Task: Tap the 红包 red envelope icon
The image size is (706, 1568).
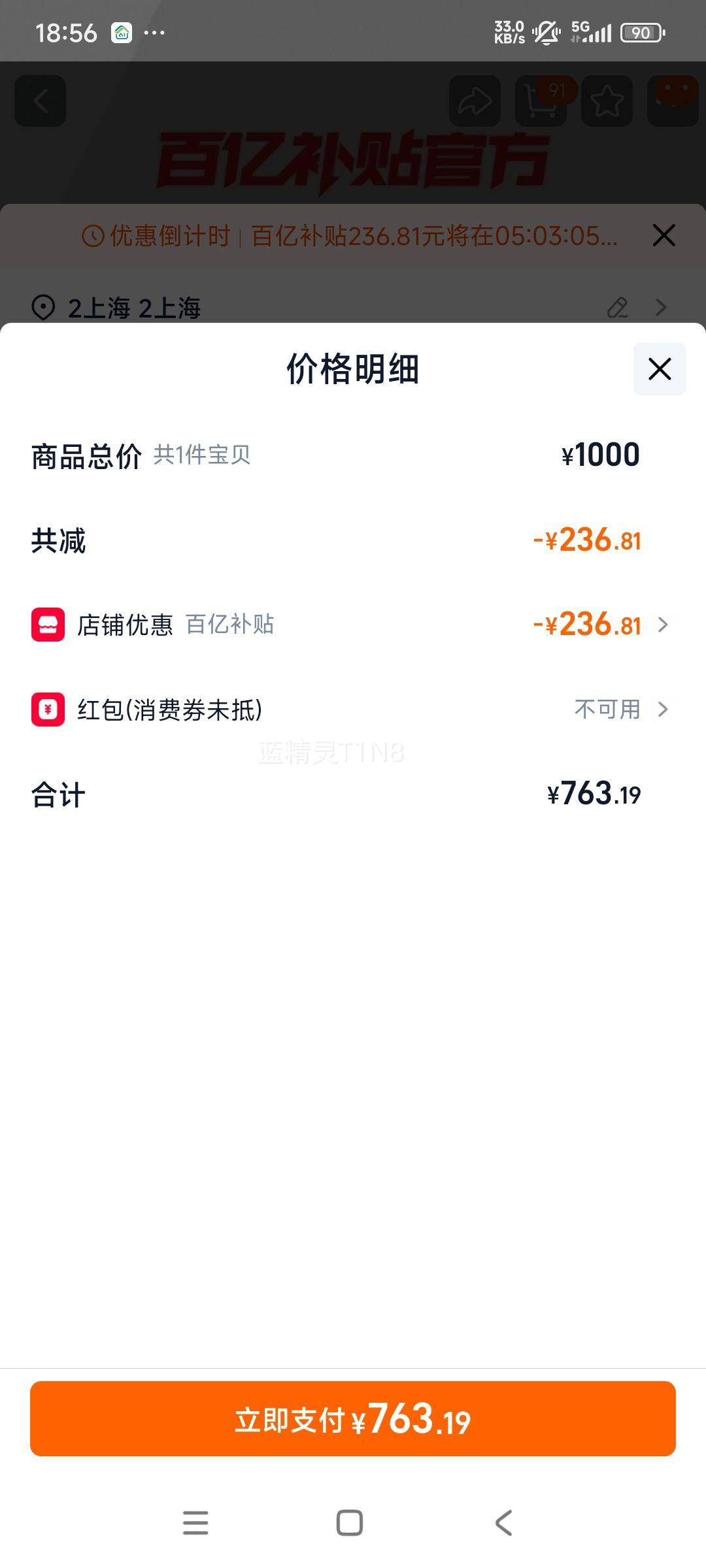Action: click(x=46, y=710)
